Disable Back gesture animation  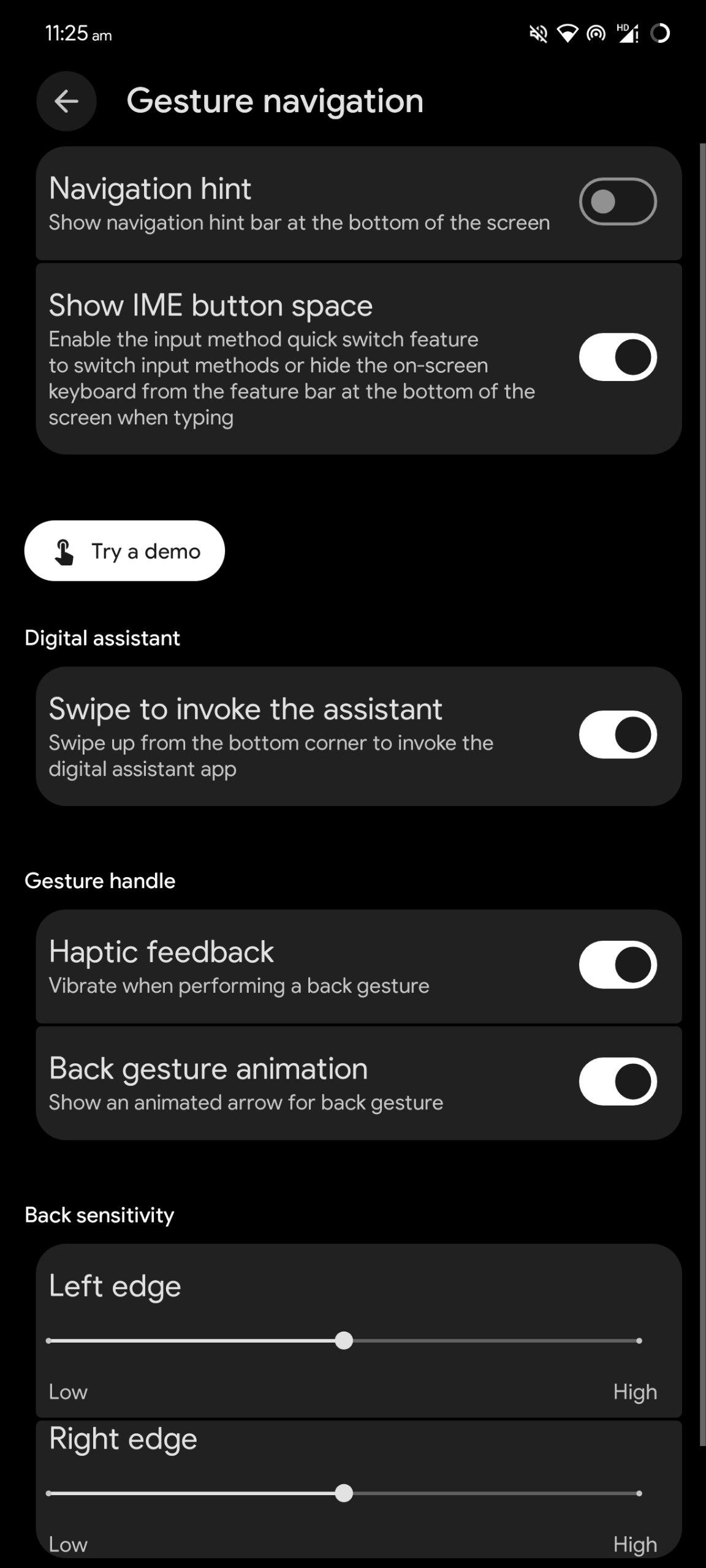tap(617, 1082)
